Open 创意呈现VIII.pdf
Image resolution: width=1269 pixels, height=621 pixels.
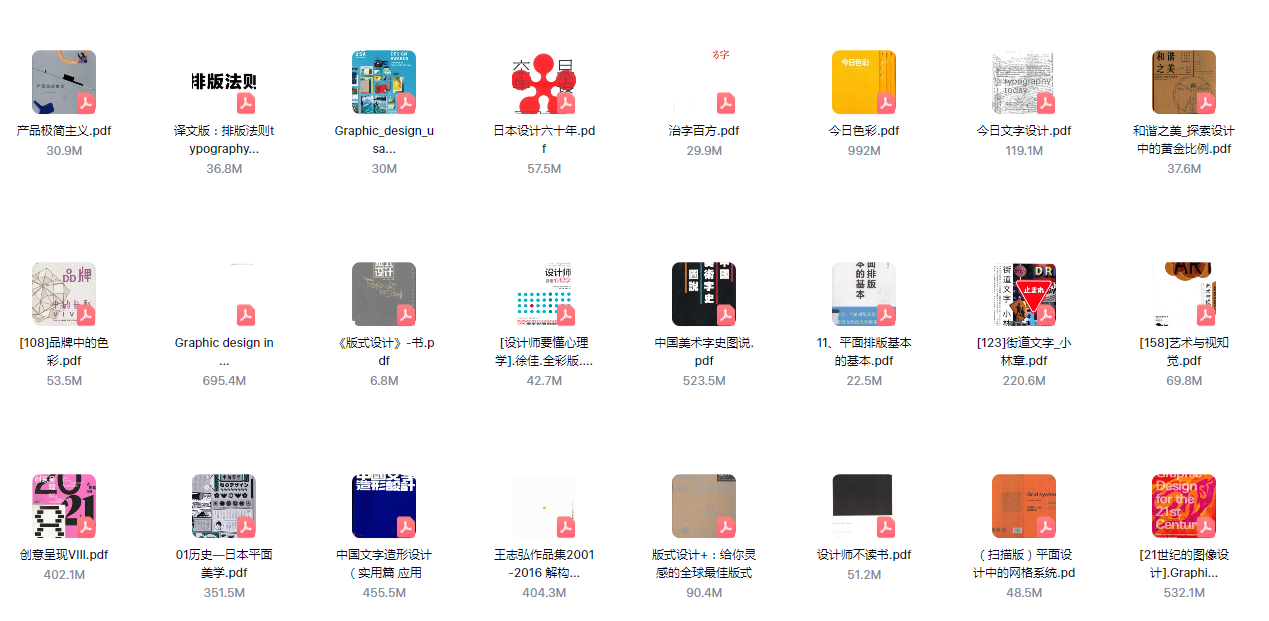click(64, 506)
